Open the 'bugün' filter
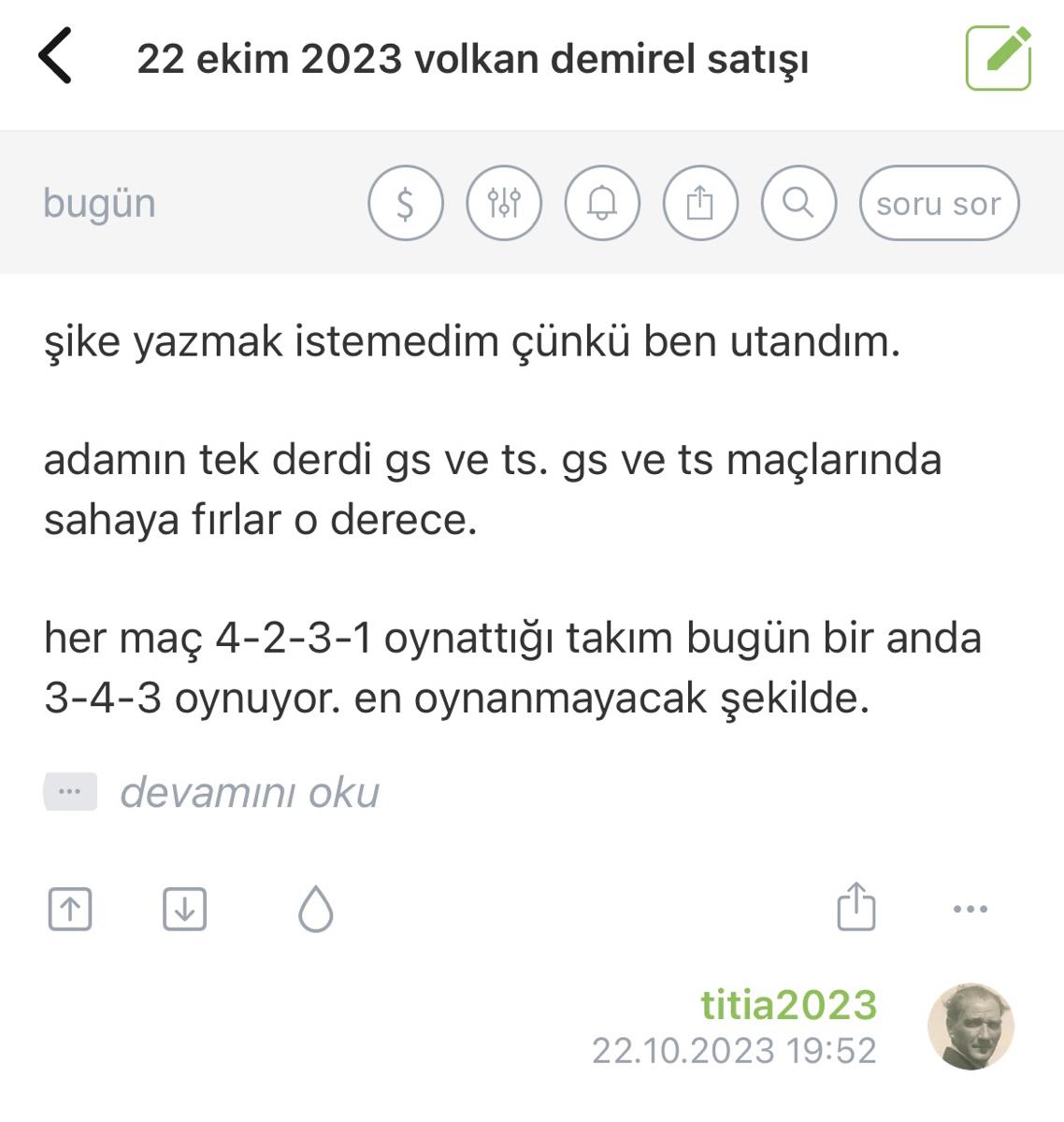Screen dimensions: 1064x1122 99,203
